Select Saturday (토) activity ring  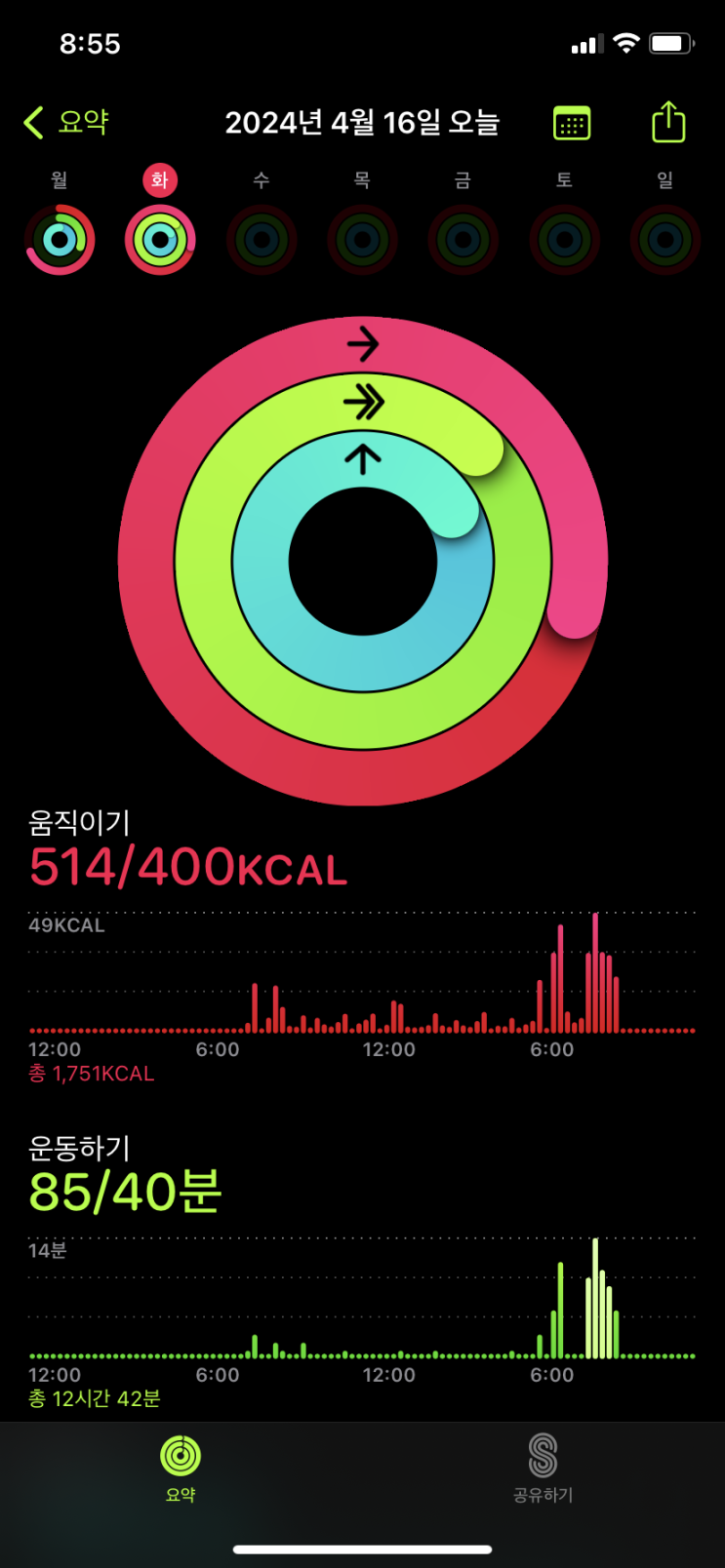564,239
